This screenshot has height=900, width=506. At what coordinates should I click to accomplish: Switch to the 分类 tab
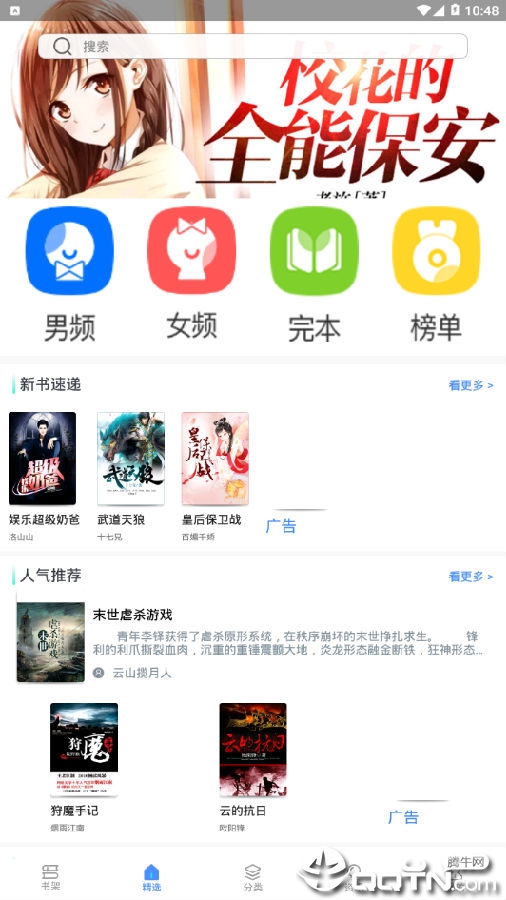click(253, 877)
